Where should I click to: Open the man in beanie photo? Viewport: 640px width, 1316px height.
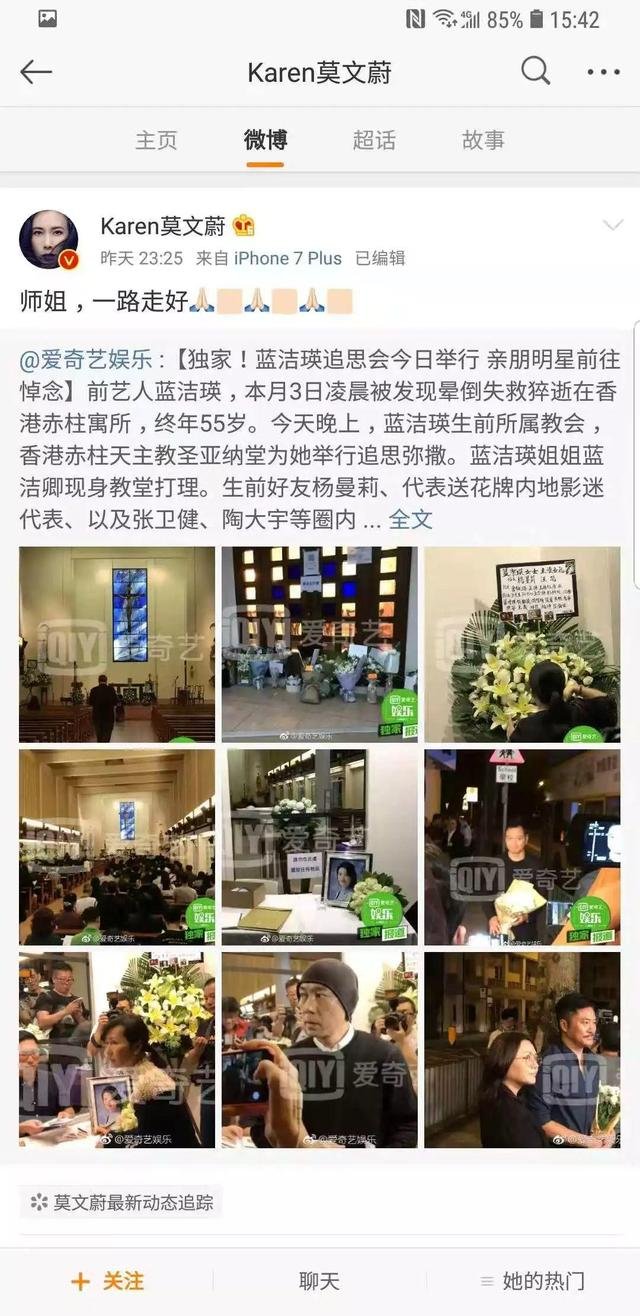coord(320,1049)
